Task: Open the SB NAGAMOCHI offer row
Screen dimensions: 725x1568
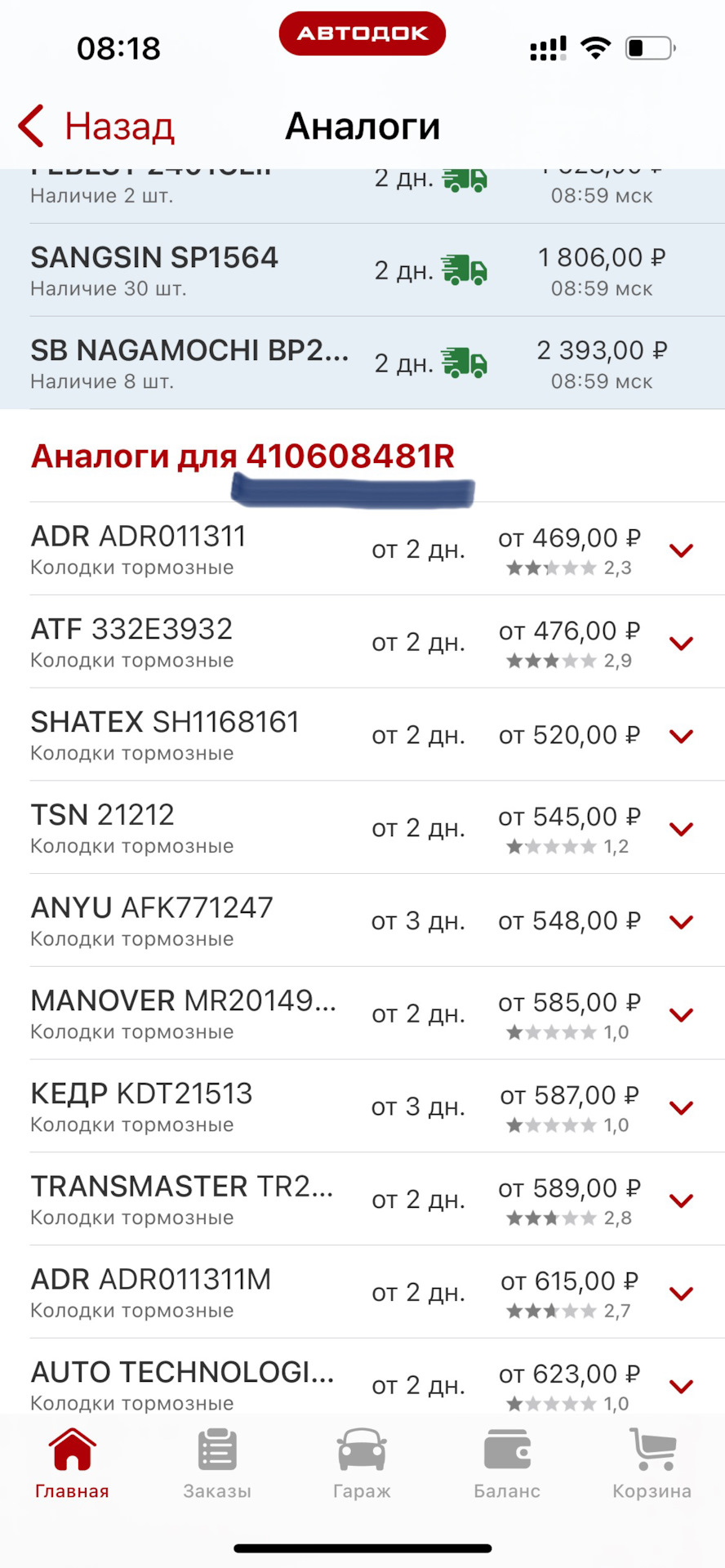Action: (362, 363)
